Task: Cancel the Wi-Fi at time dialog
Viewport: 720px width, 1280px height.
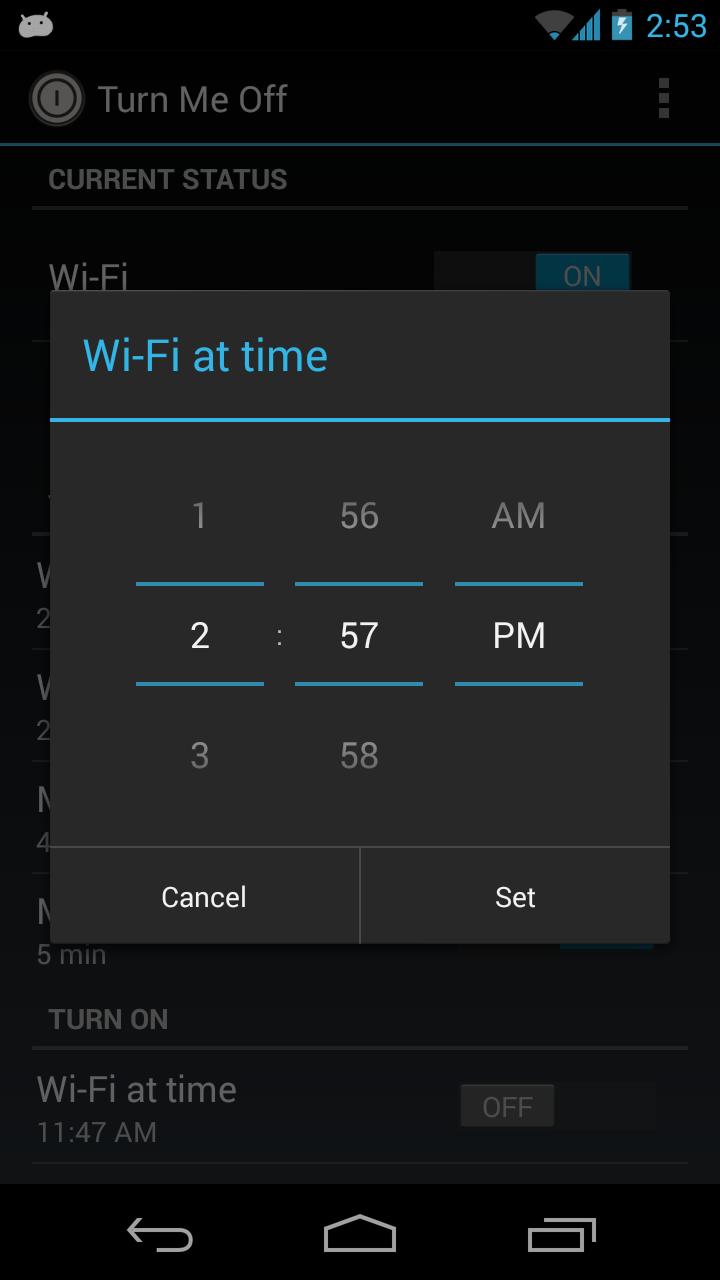Action: (203, 896)
